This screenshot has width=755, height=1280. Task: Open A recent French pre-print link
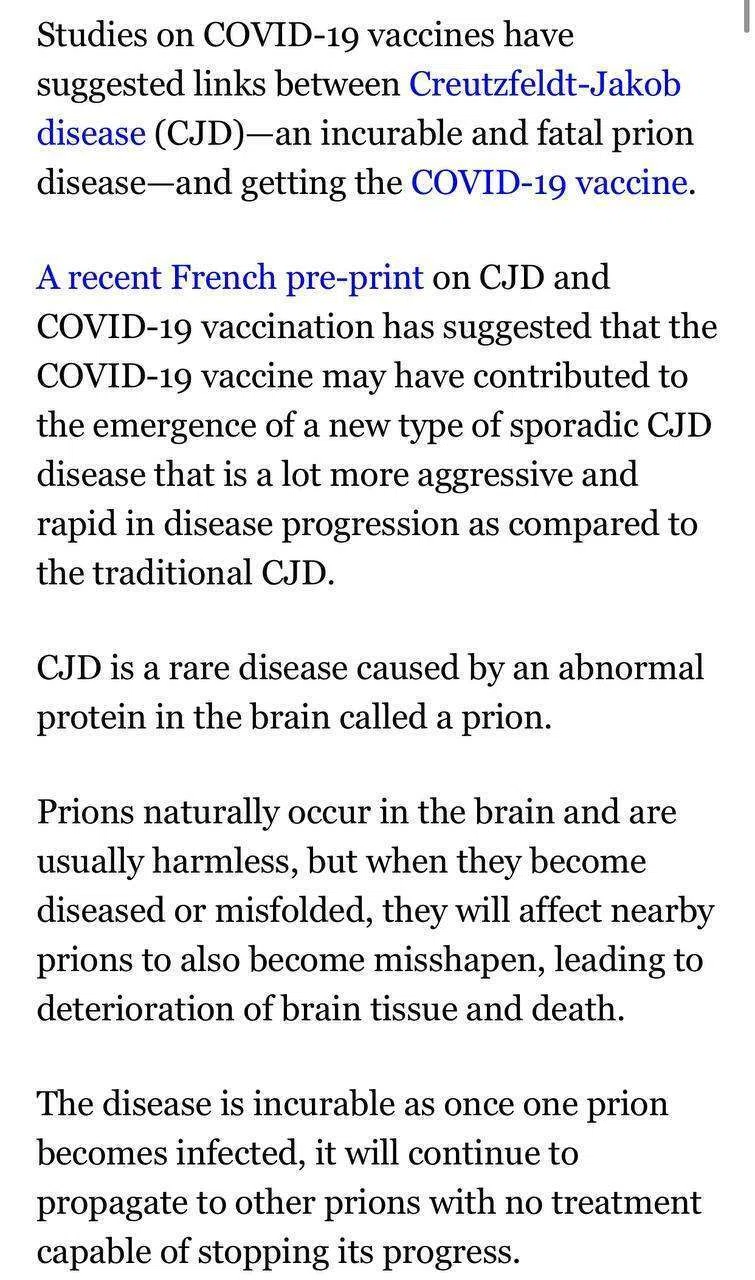point(230,277)
